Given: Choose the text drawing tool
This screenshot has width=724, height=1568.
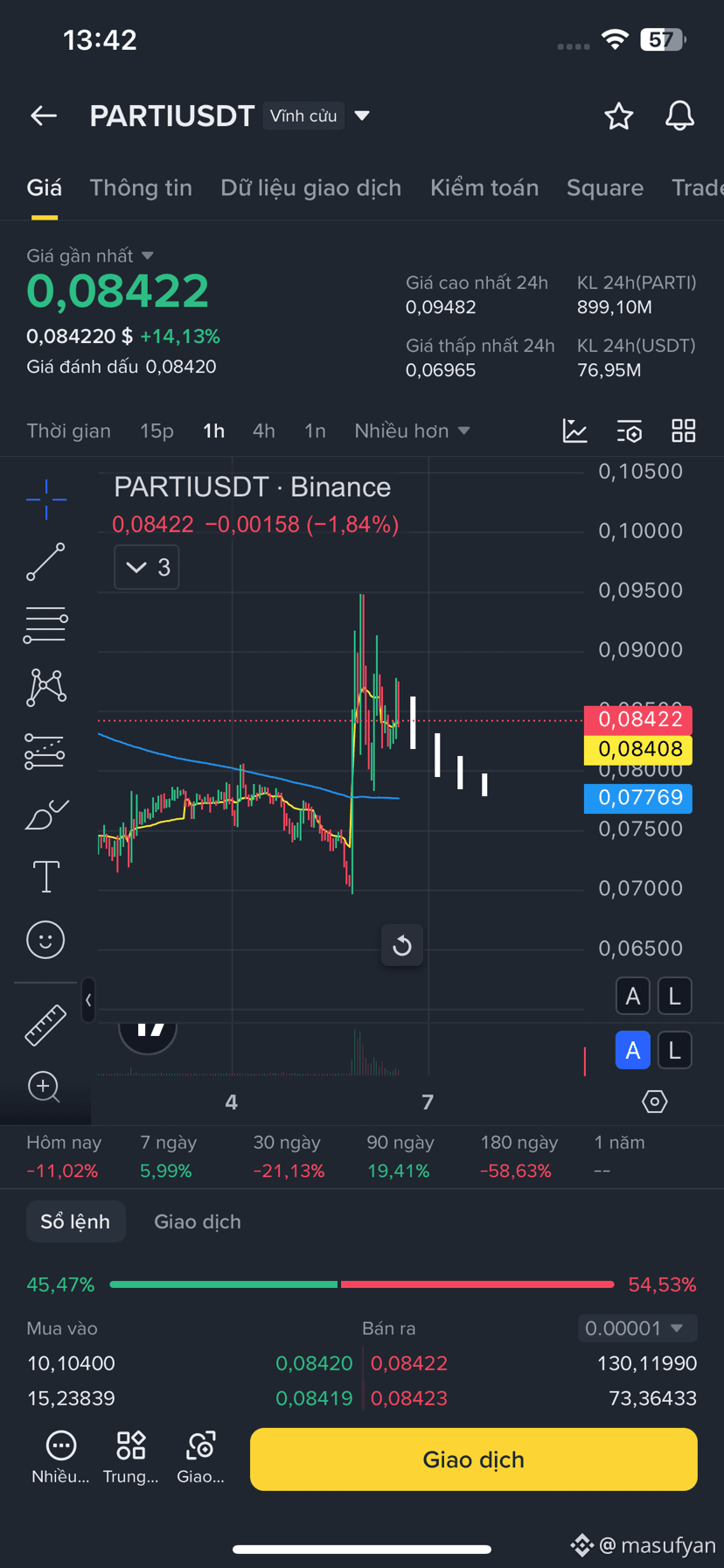Looking at the screenshot, I should coord(45,876).
